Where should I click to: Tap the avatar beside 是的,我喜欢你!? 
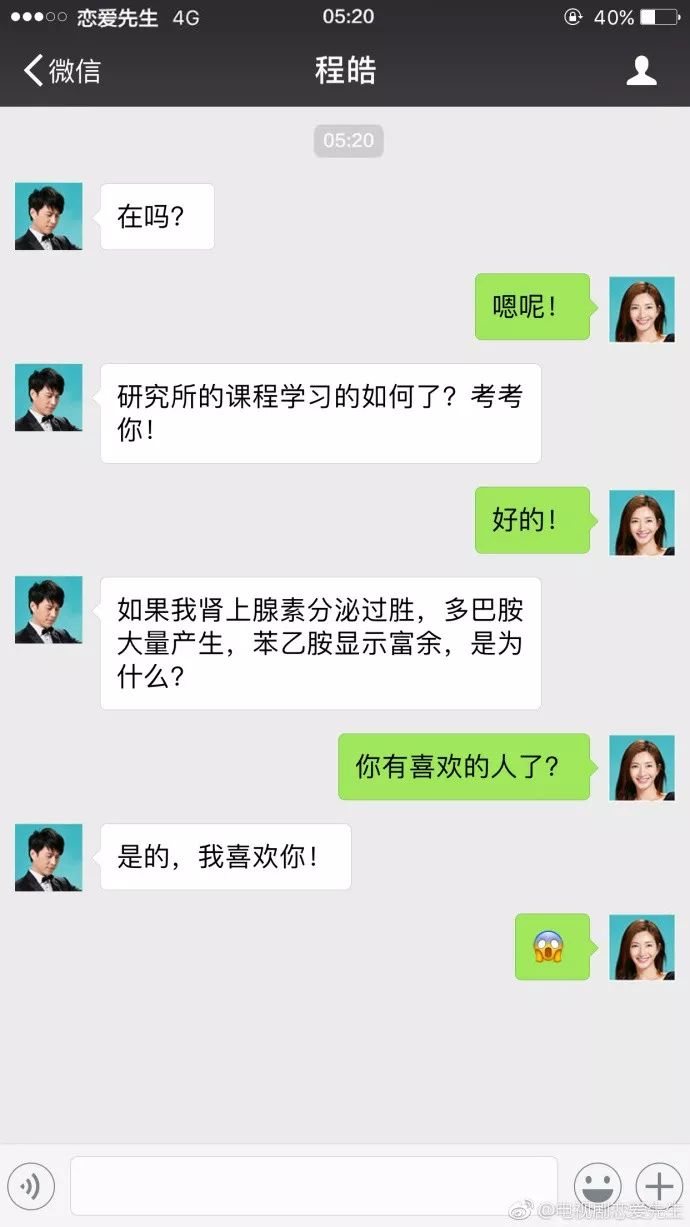click(48, 857)
